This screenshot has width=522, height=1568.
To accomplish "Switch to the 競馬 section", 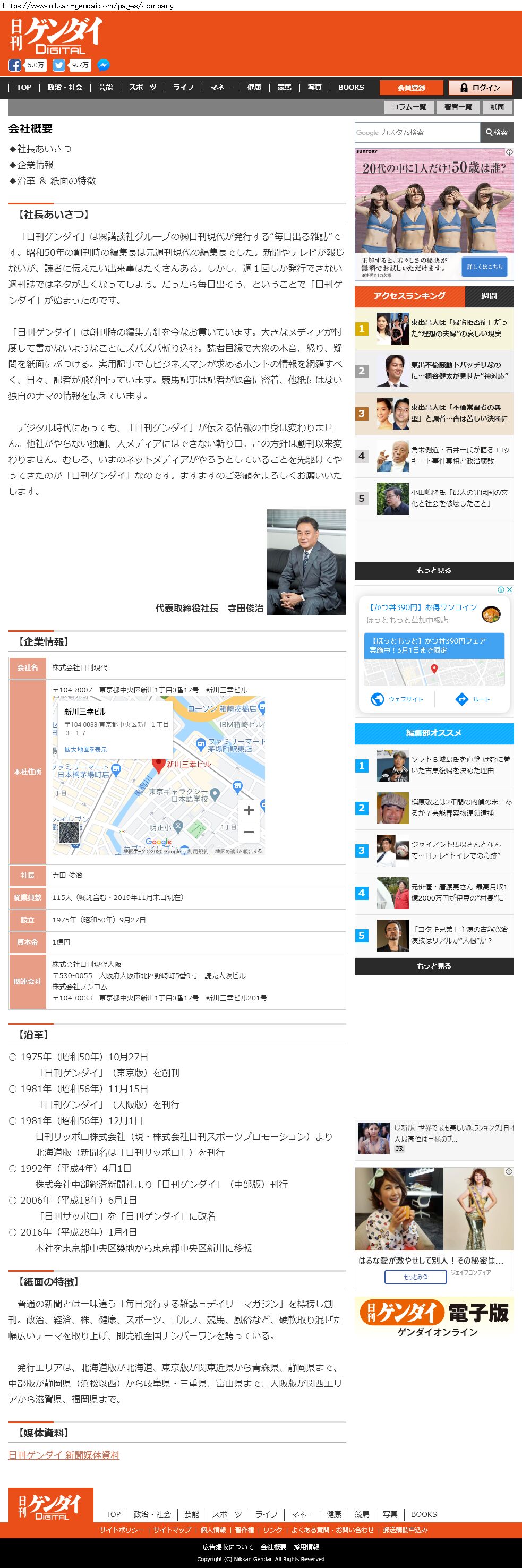I will pos(284,87).
